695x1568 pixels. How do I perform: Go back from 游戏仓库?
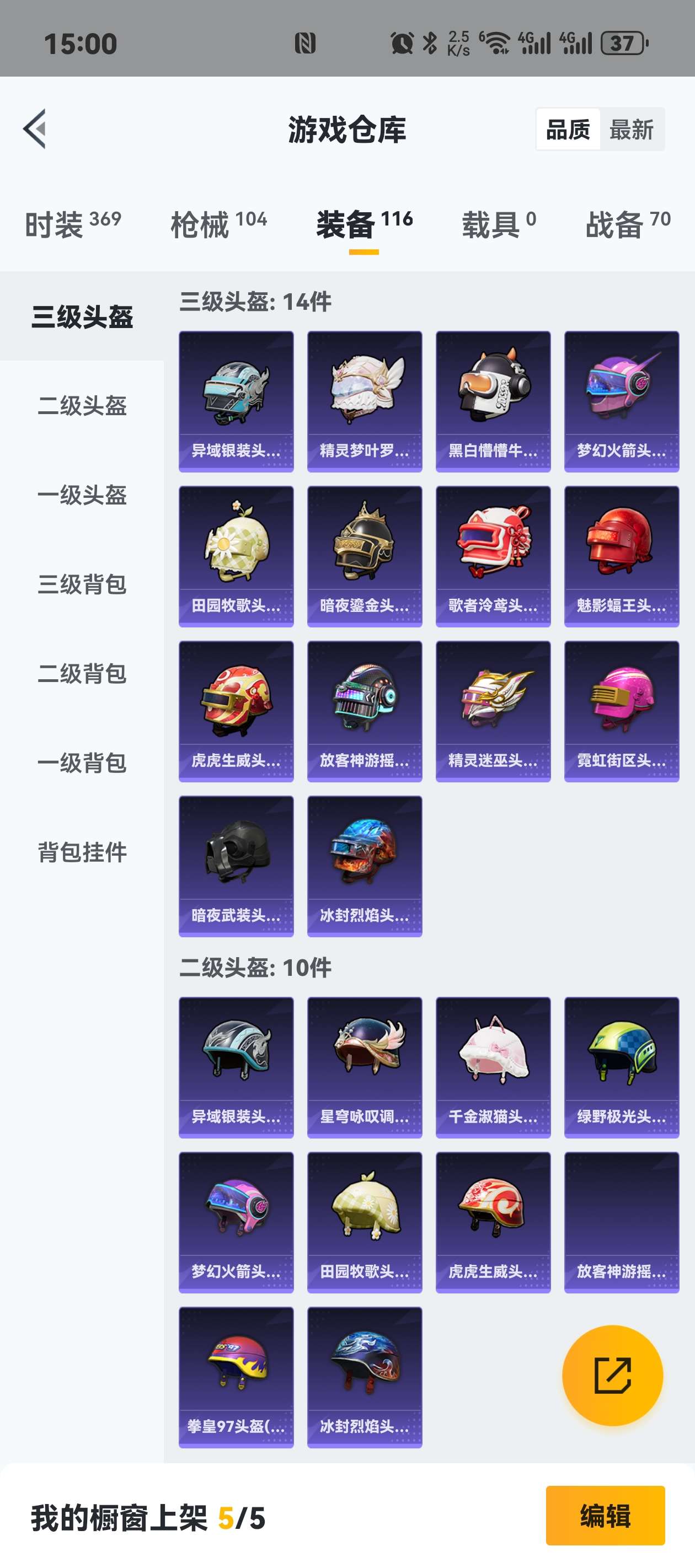35,129
